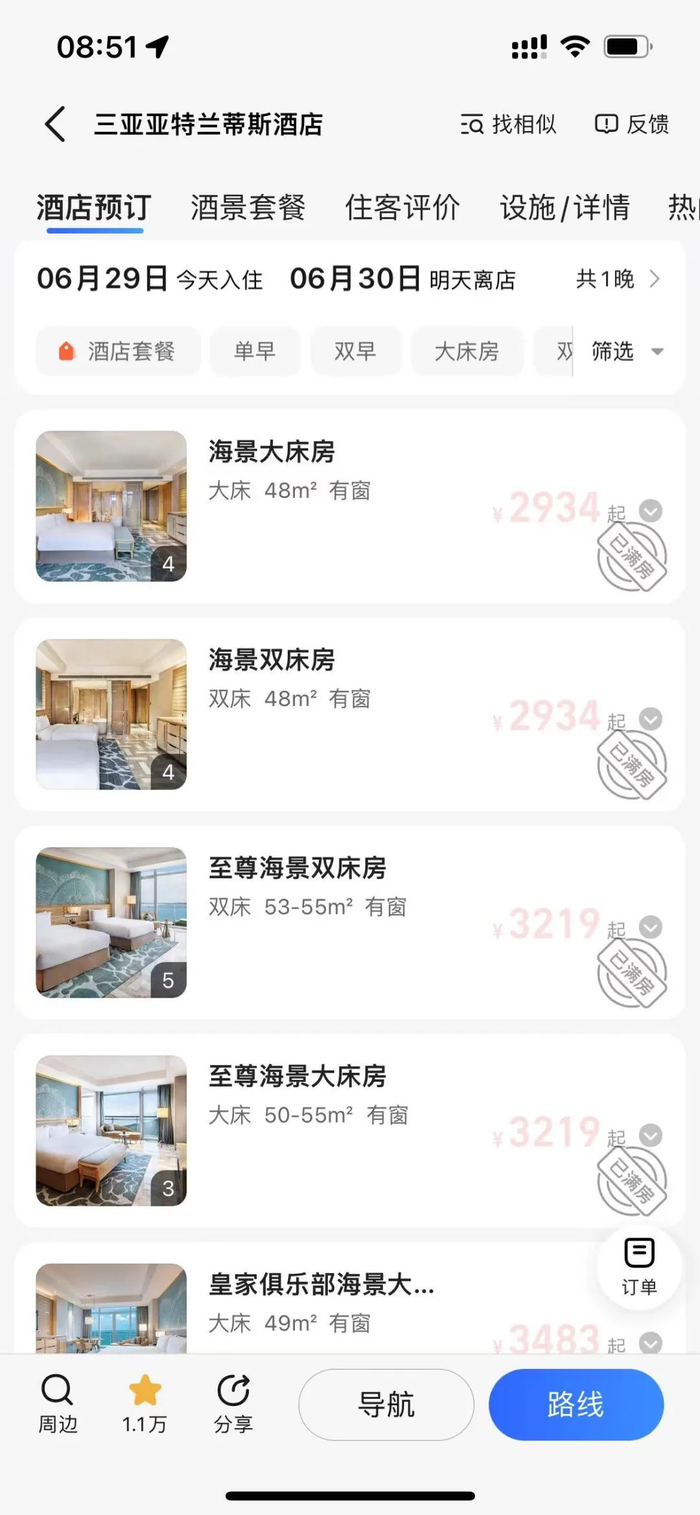700x1515 pixels.
Task: Go back from the hotel page
Action: pyautogui.click(x=55, y=125)
